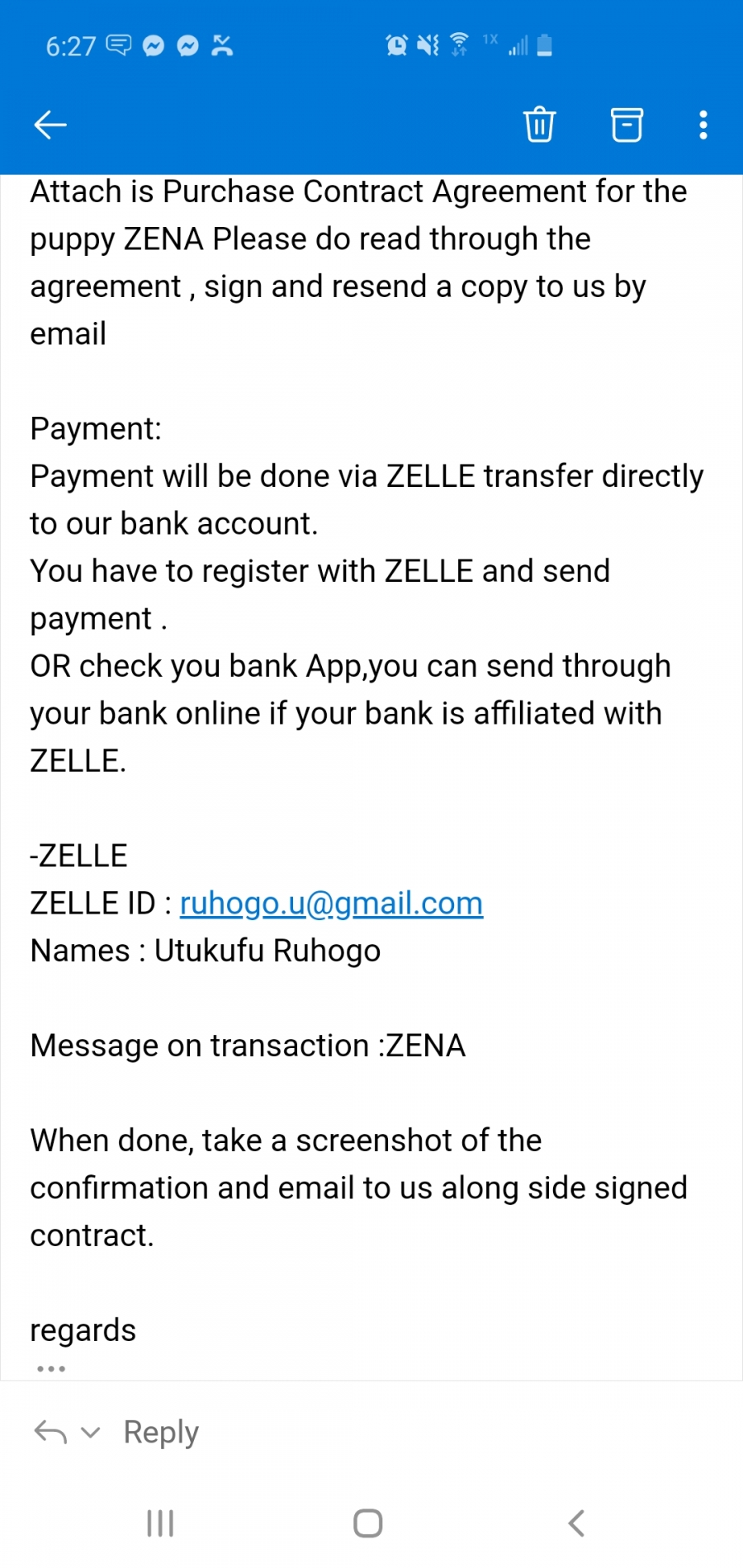The image size is (743, 1568).
Task: Open the three-dot overflow menu
Action: (x=703, y=125)
